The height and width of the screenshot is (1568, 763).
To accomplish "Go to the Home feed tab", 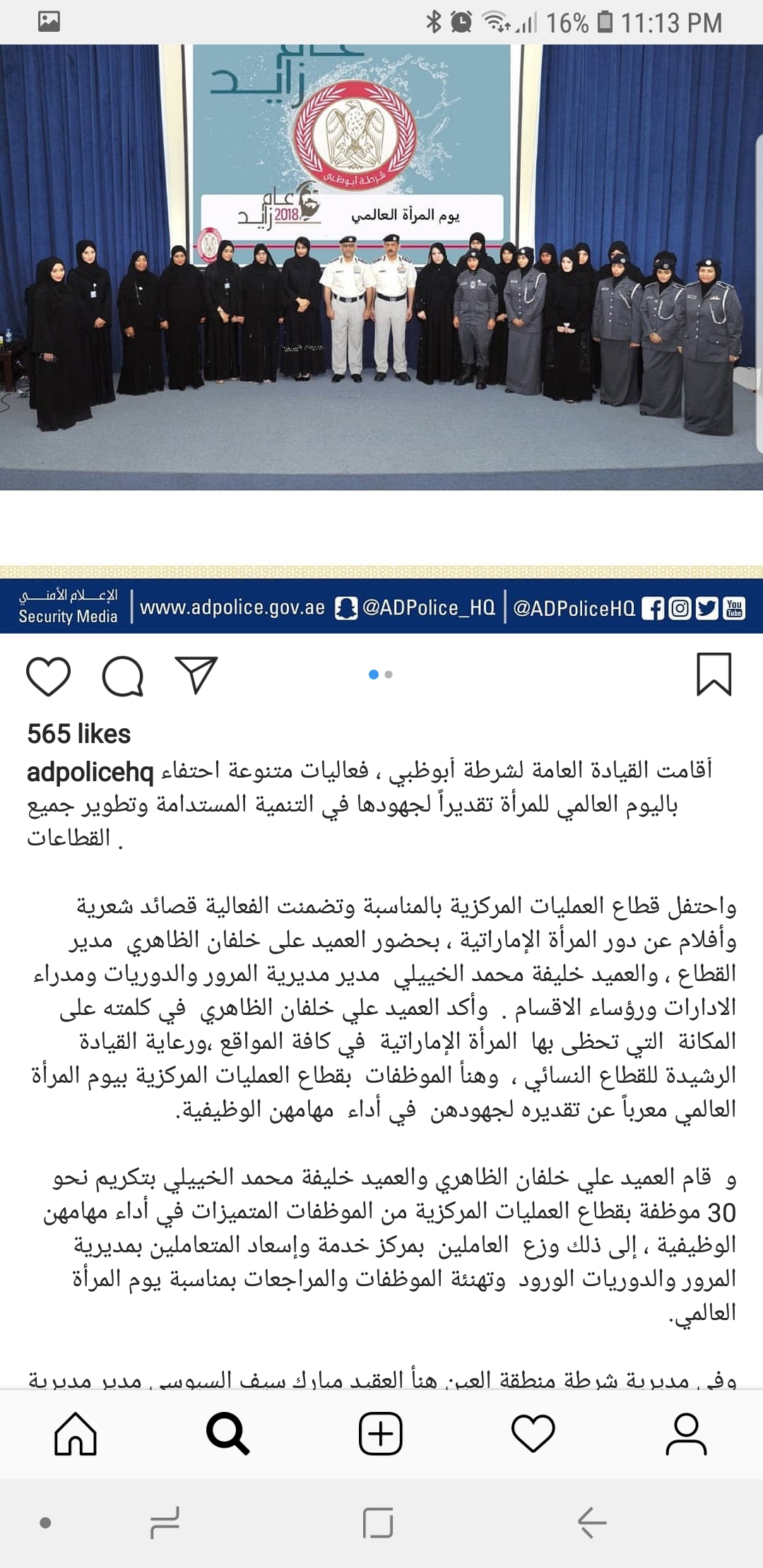I will (x=76, y=1435).
